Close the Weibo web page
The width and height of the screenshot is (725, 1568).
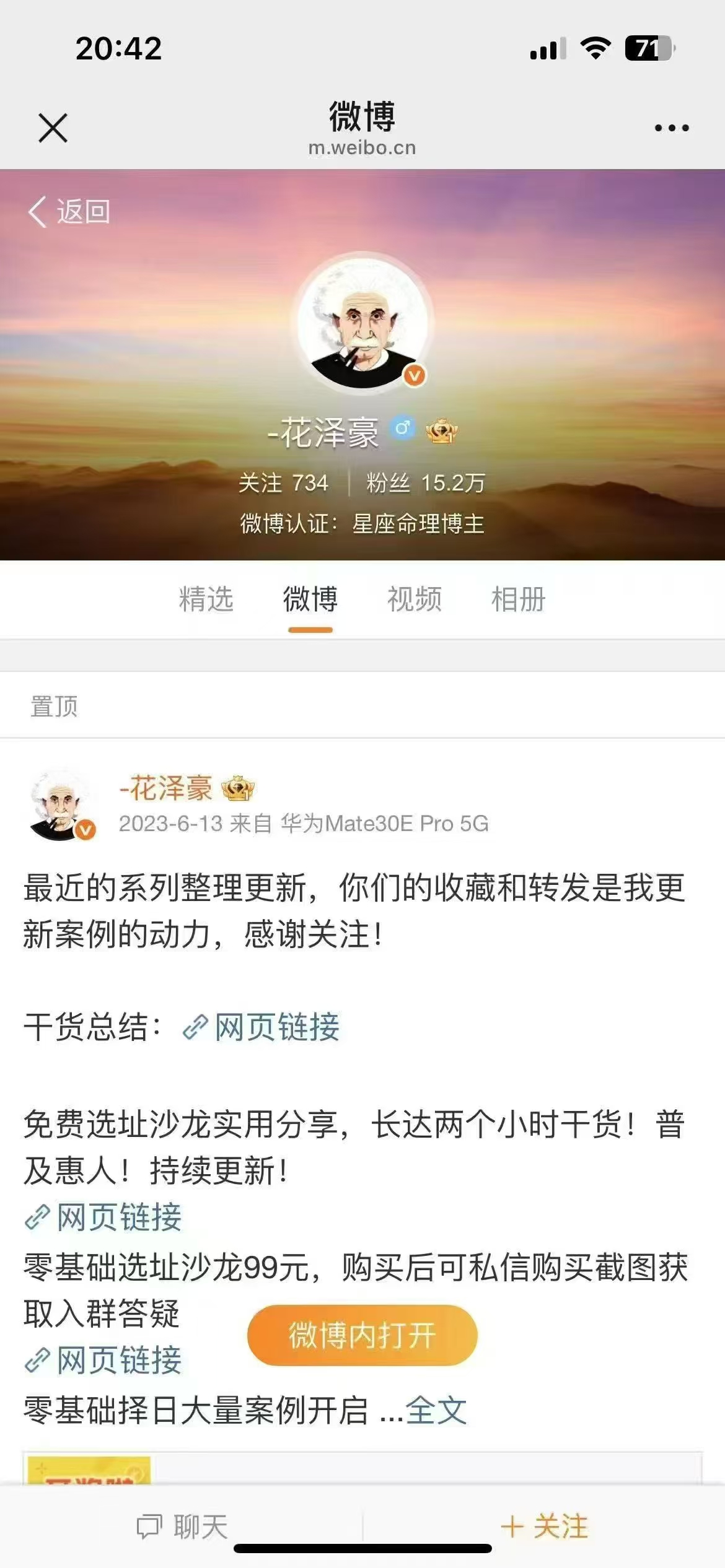(x=53, y=128)
